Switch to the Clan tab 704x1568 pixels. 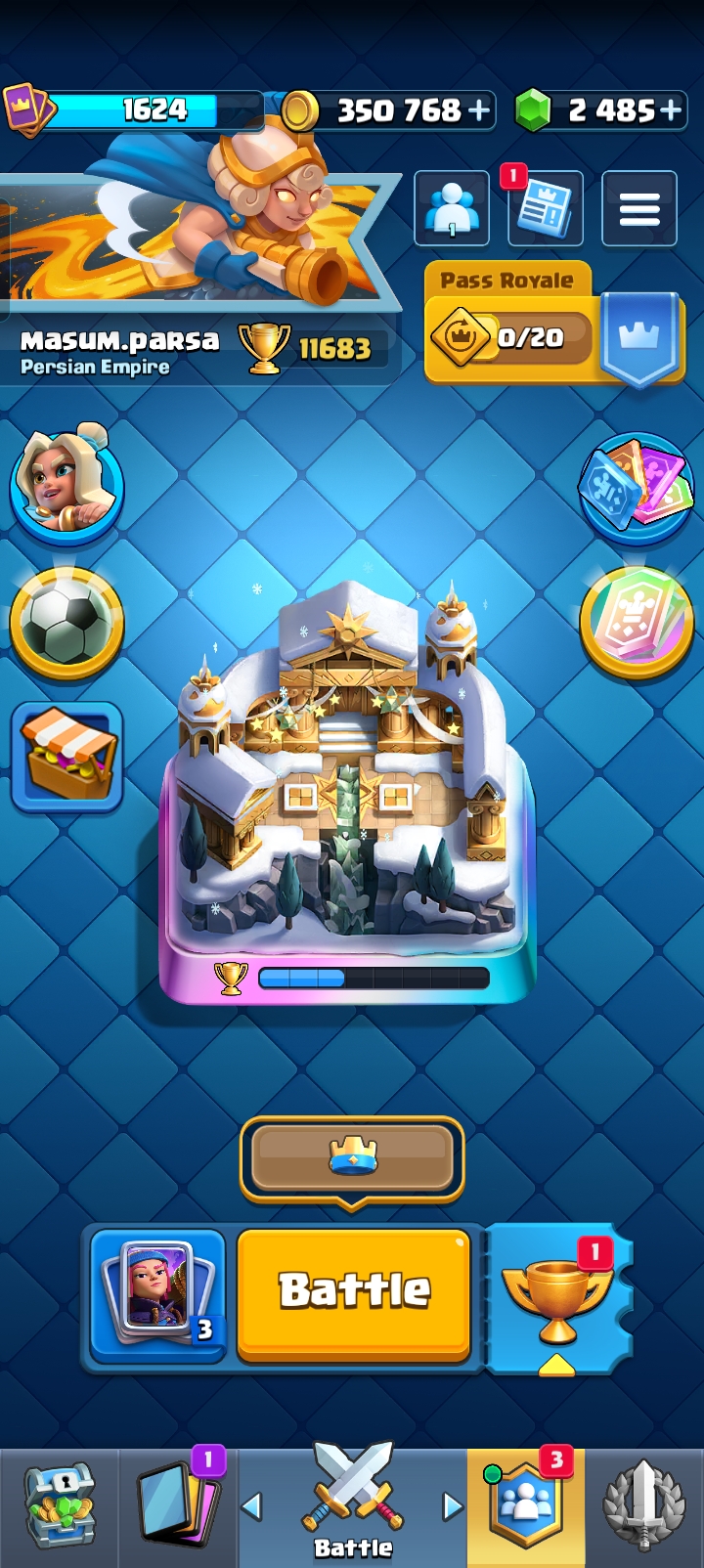point(526,1506)
